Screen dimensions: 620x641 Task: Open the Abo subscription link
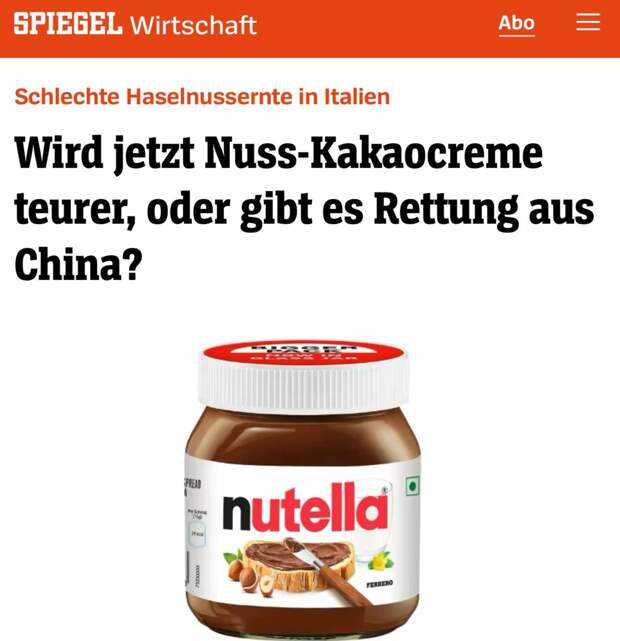516,23
